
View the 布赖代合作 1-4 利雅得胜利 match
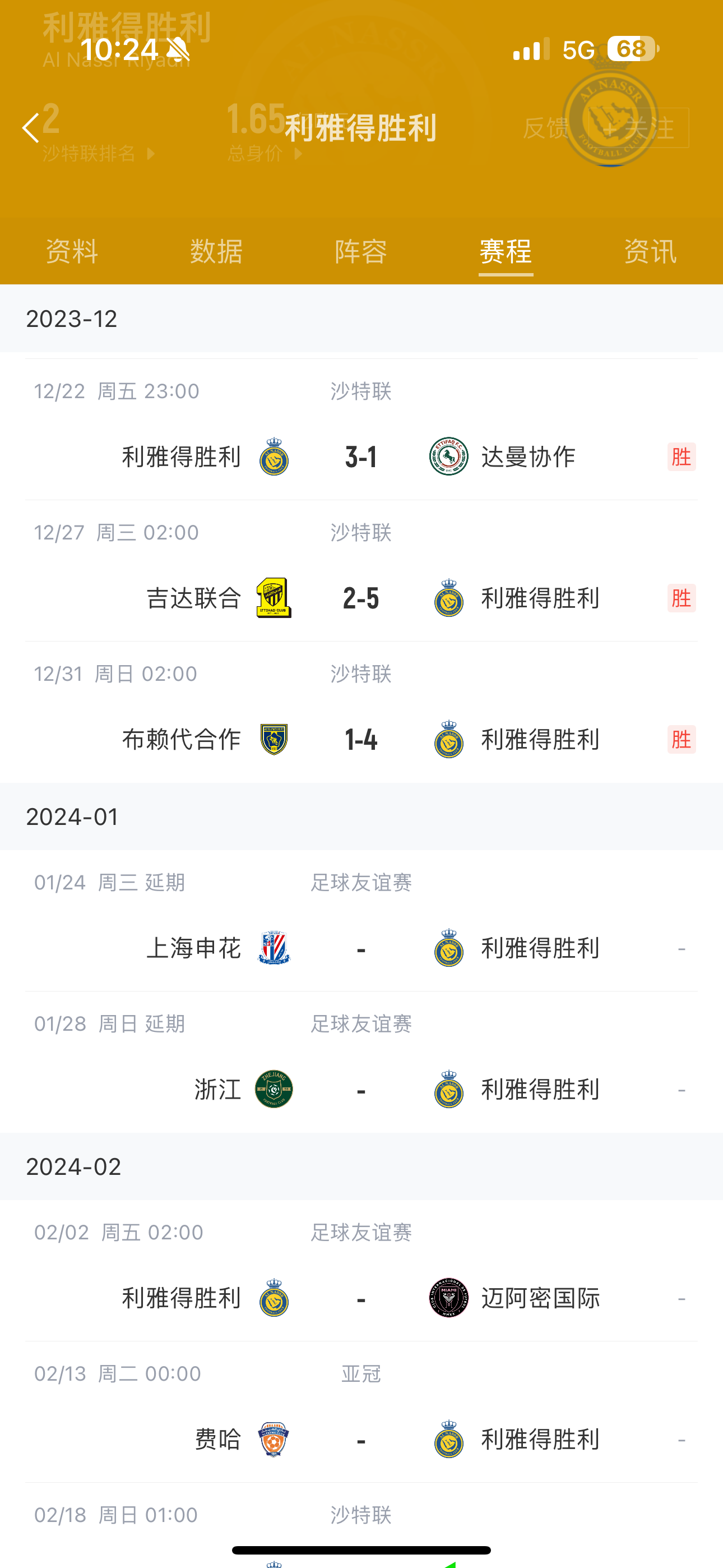pyautogui.click(x=361, y=712)
